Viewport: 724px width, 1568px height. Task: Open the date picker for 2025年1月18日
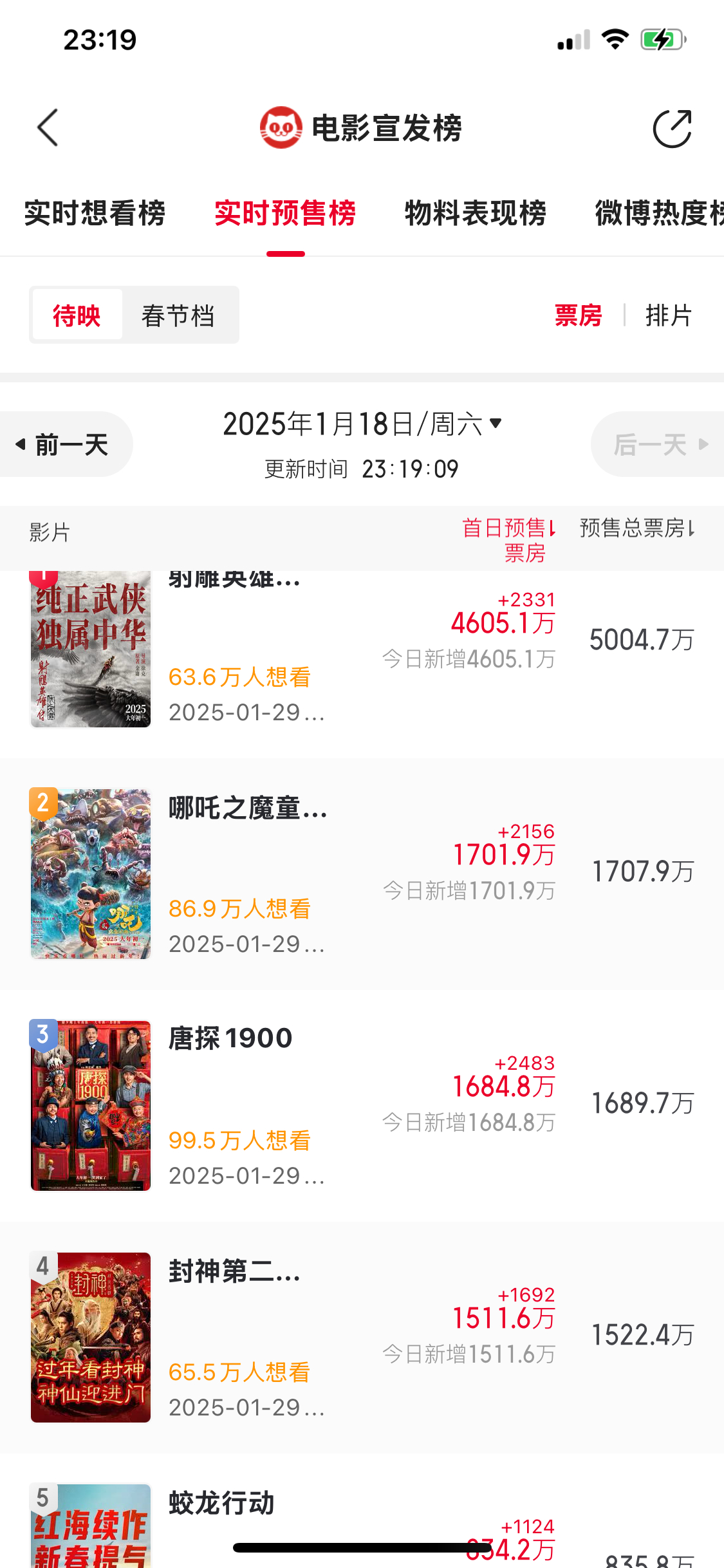click(362, 424)
